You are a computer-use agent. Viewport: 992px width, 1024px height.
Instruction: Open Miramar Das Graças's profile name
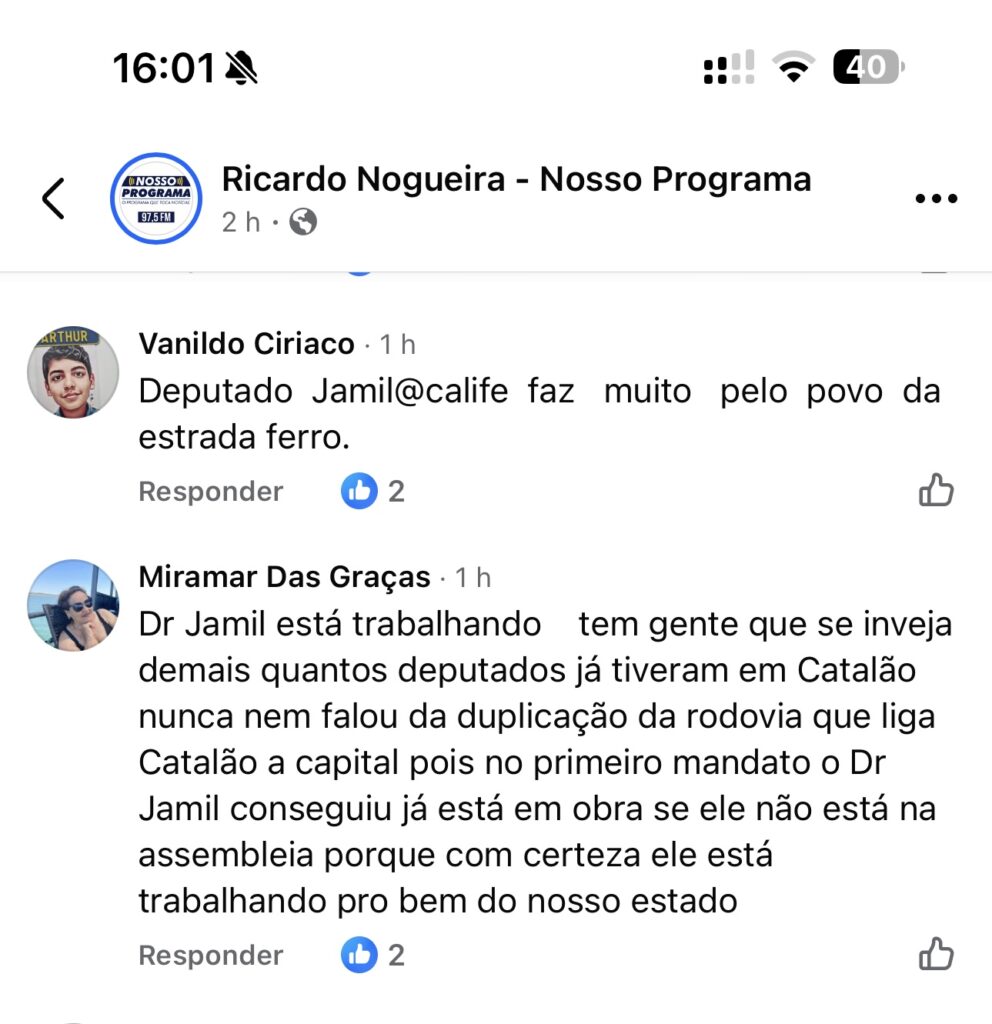coord(284,578)
